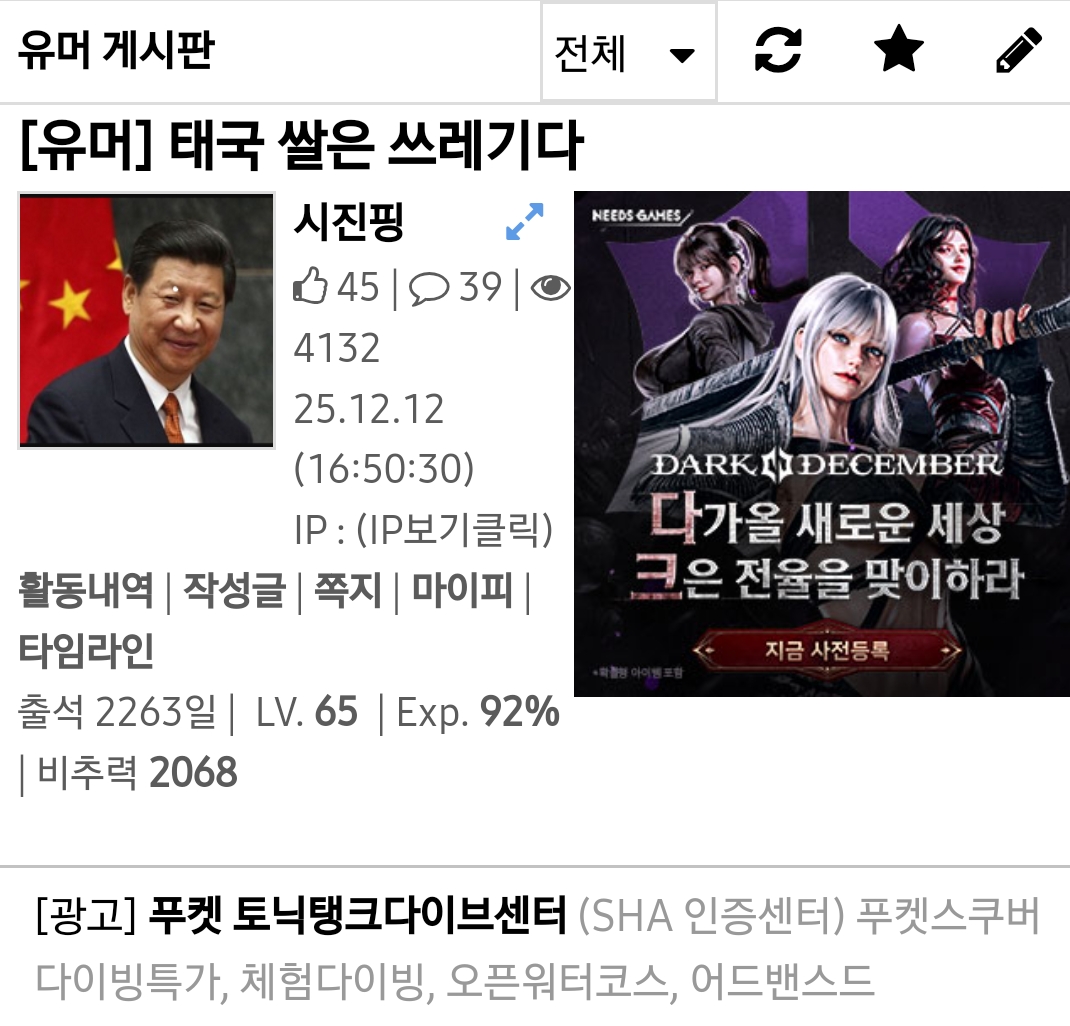Refresh the 유머 게시판 board

[x=778, y=51]
